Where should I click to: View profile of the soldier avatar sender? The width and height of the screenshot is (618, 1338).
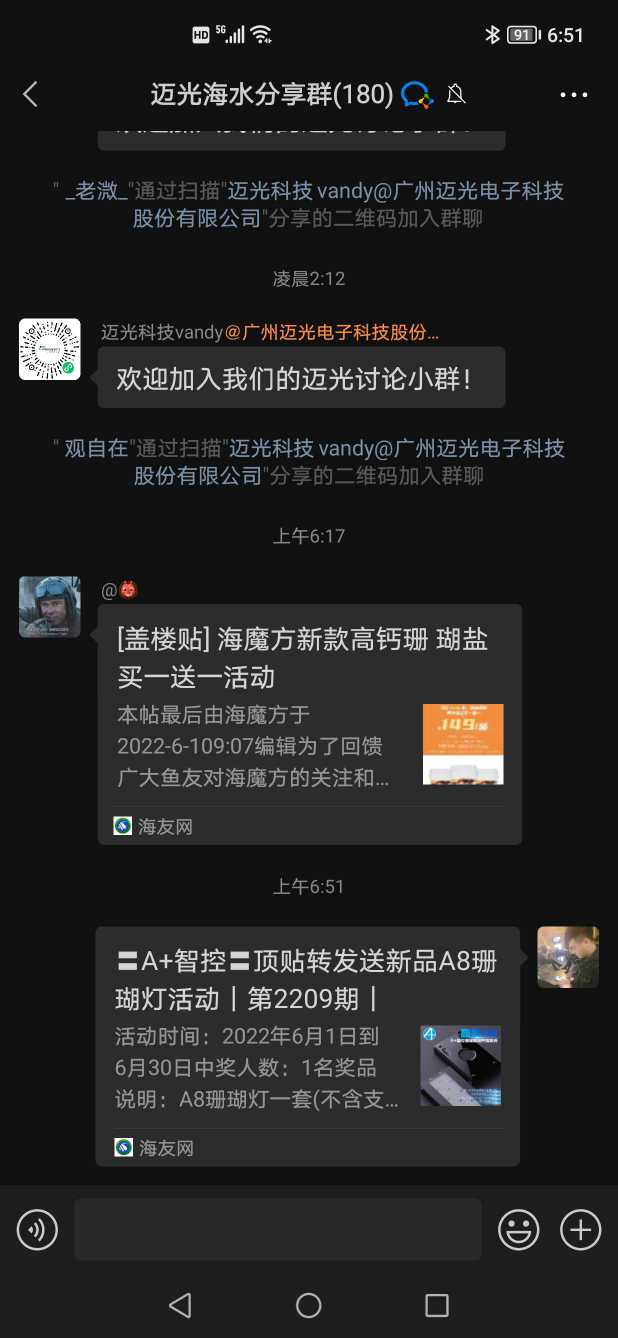pos(50,607)
